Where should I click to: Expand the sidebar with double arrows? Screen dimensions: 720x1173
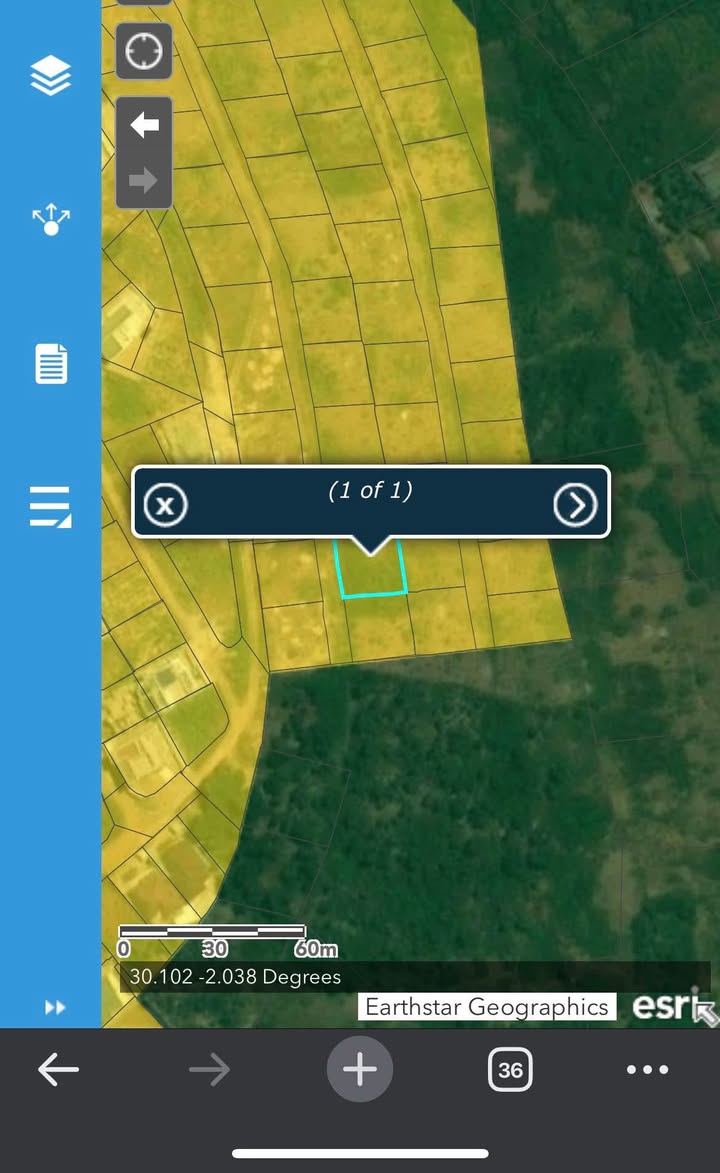tap(56, 1007)
